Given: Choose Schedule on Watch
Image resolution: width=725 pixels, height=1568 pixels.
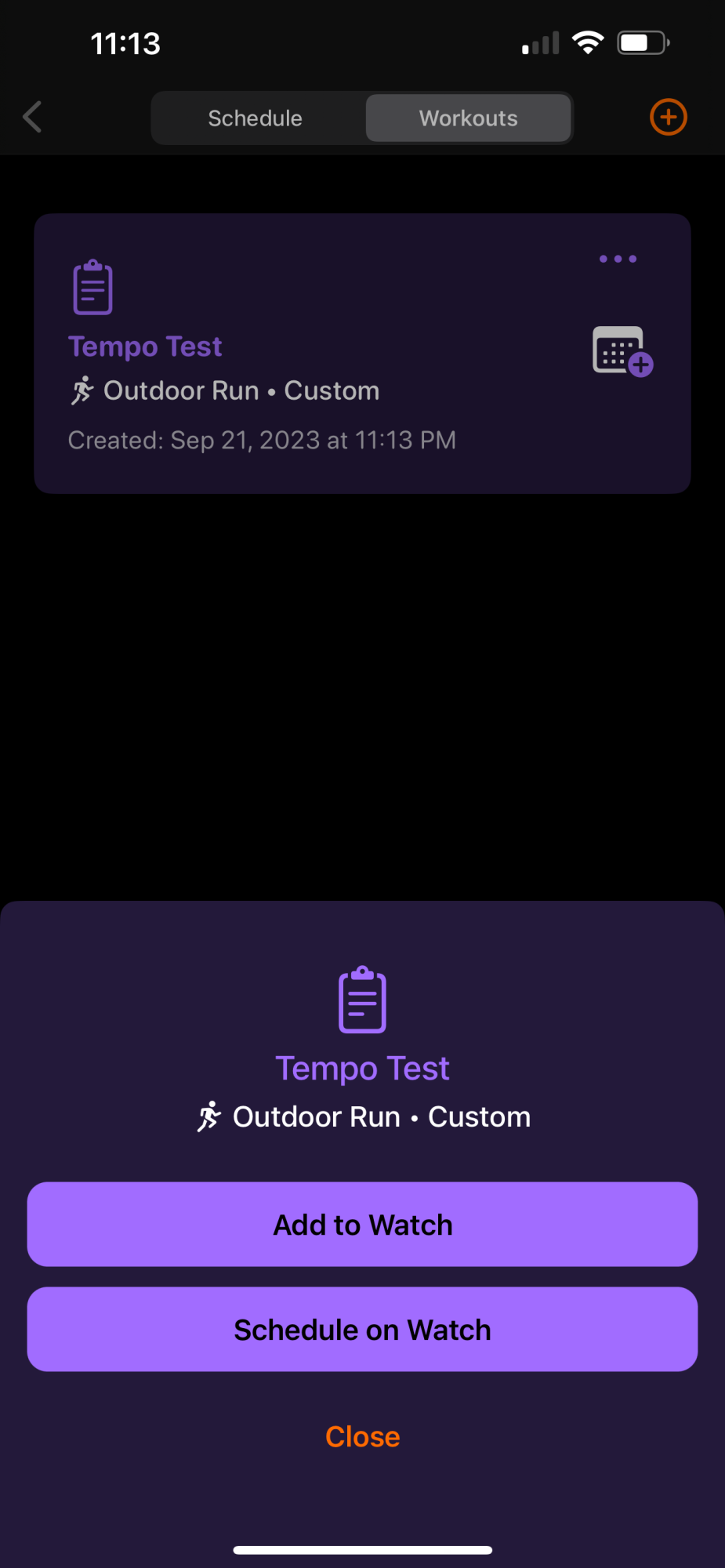Looking at the screenshot, I should coord(362,1330).
